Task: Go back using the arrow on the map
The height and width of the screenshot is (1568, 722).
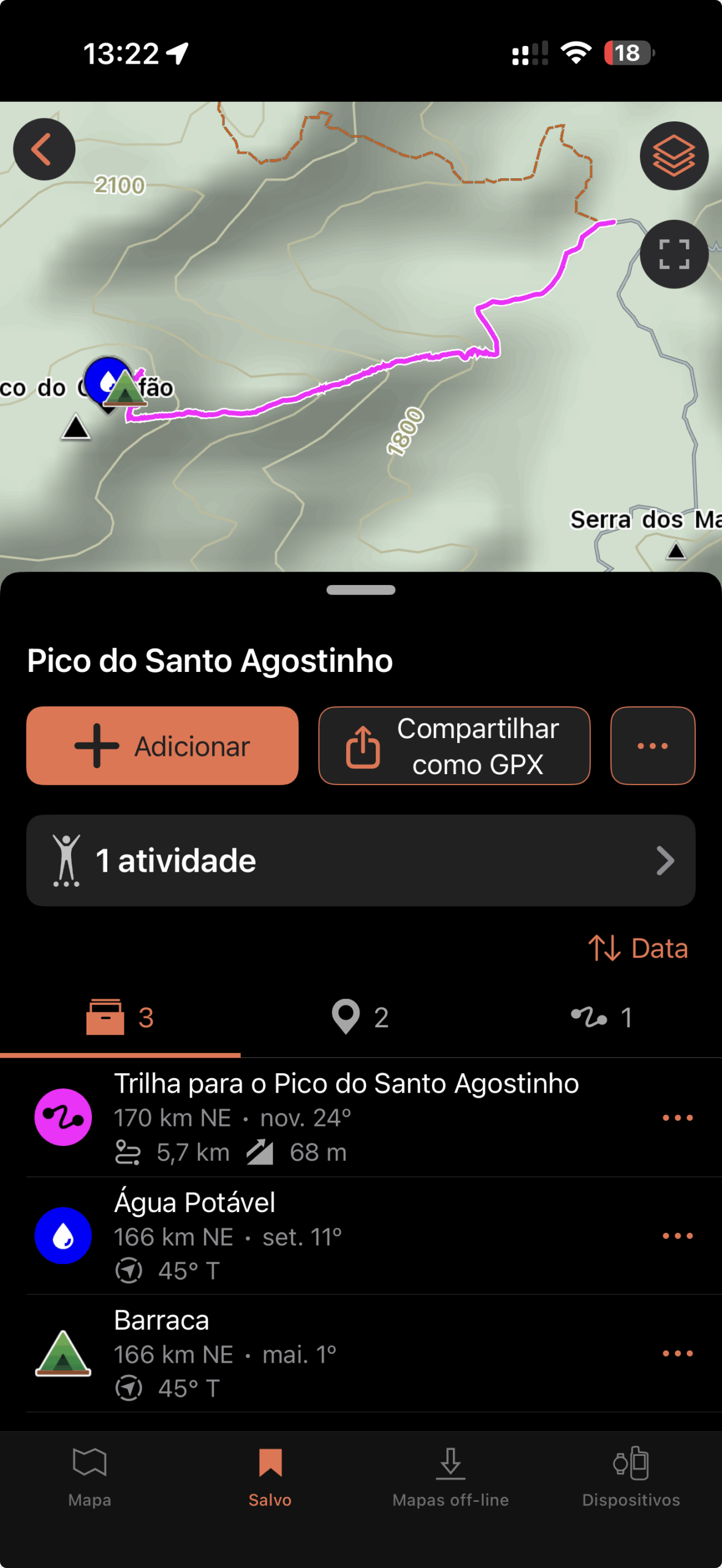Action: 44,149
